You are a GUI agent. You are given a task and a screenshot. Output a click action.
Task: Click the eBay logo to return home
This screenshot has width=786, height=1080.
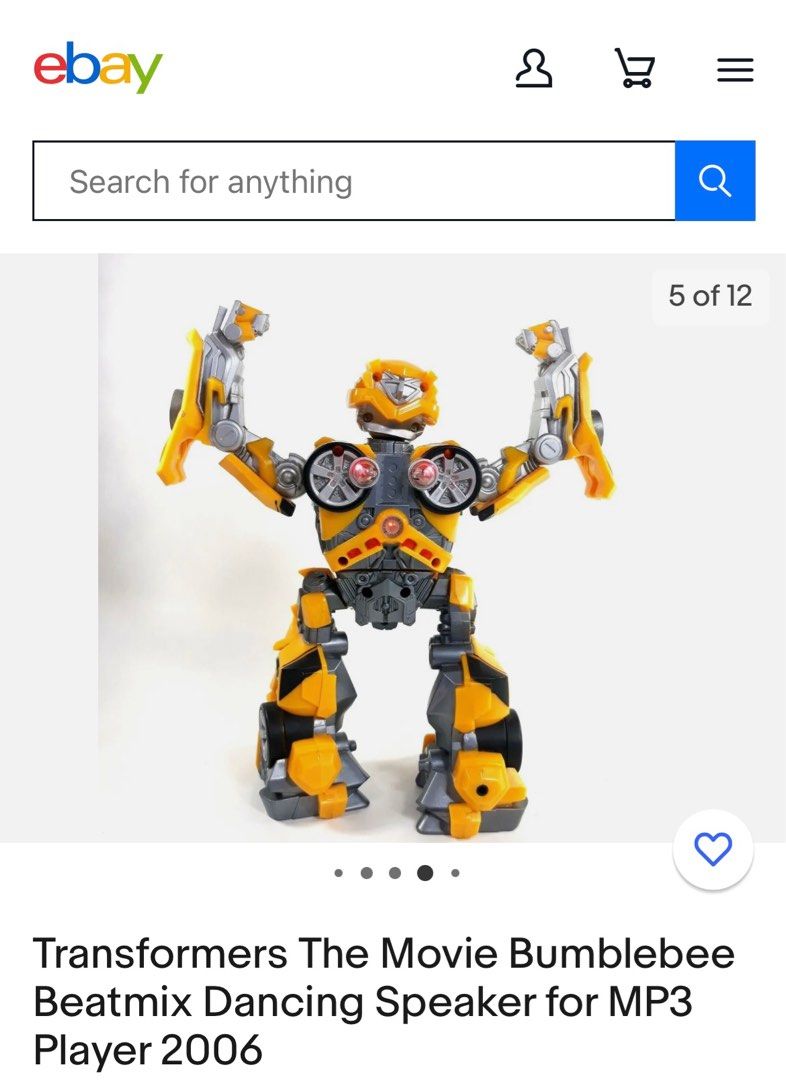pyautogui.click(x=97, y=70)
